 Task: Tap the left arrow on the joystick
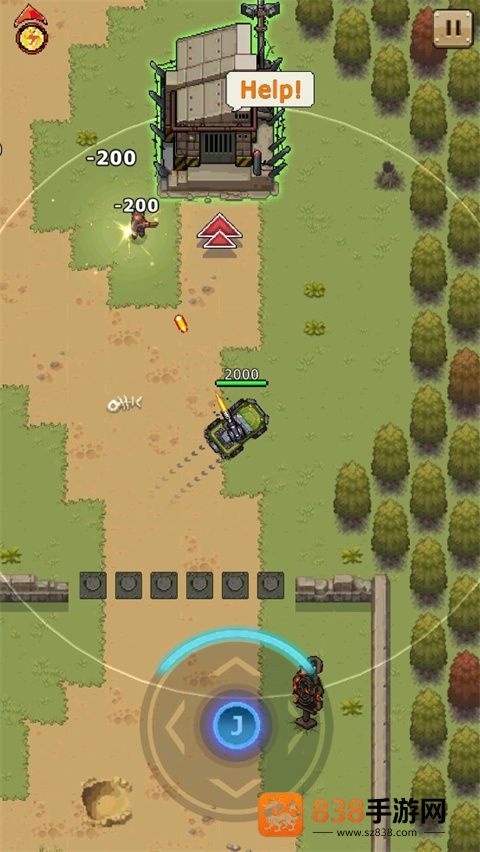point(176,726)
